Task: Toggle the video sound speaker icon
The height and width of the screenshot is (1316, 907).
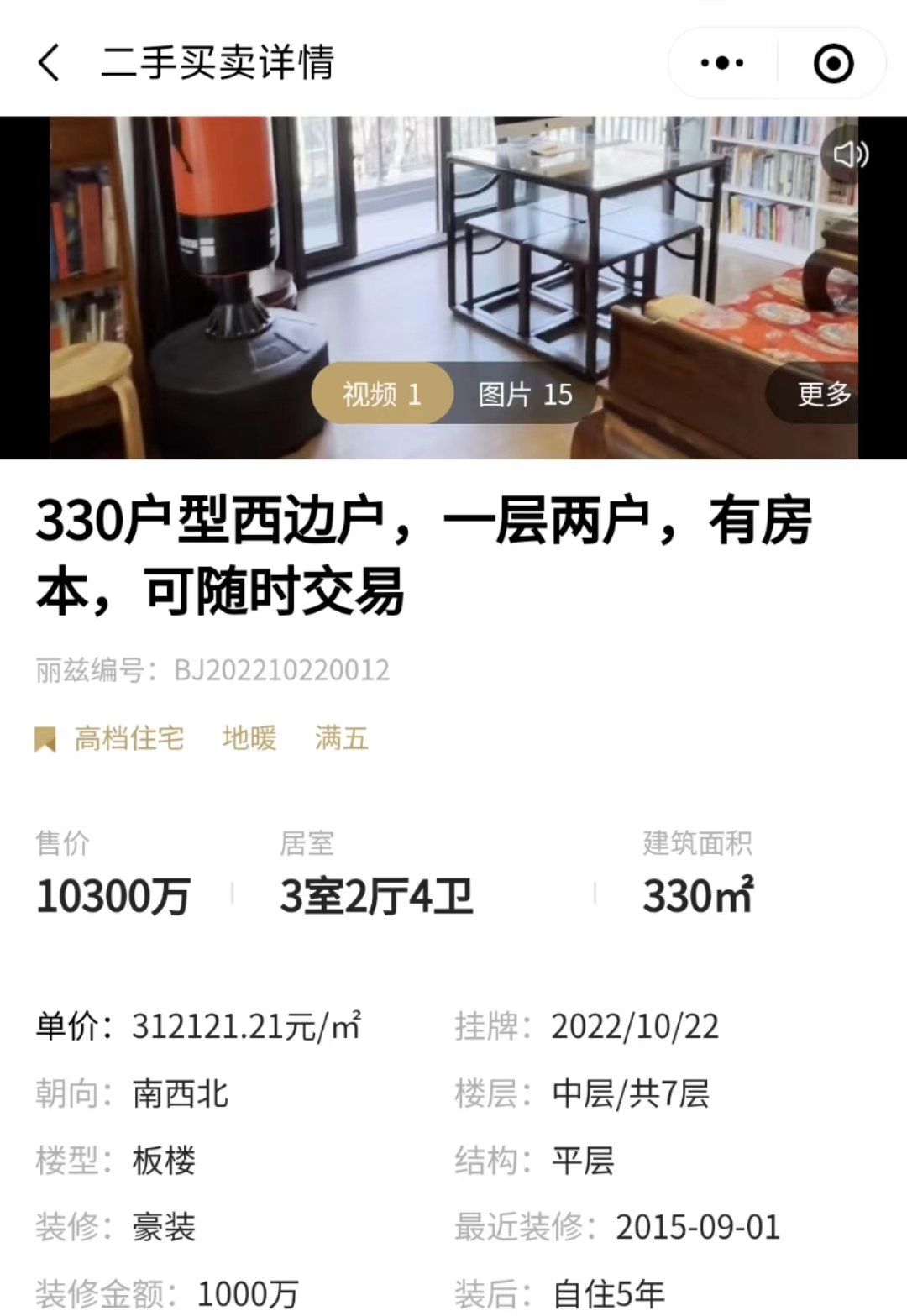Action: (849, 155)
